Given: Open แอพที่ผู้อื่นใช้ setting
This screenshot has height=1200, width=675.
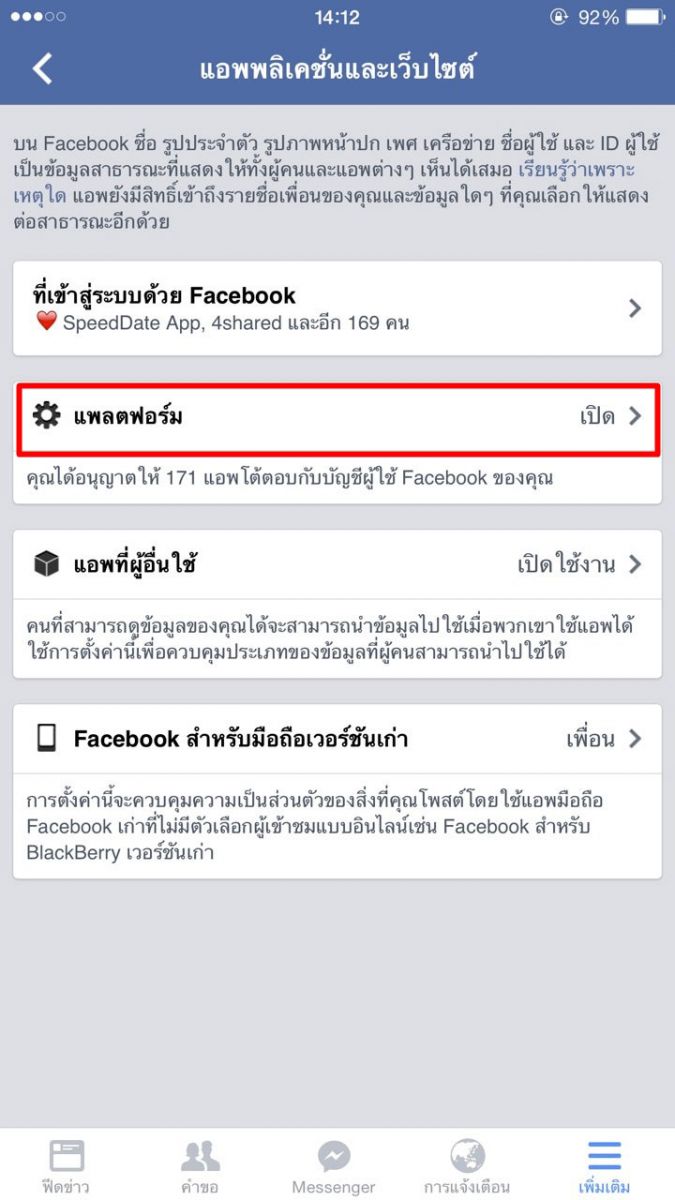Looking at the screenshot, I should [337, 564].
